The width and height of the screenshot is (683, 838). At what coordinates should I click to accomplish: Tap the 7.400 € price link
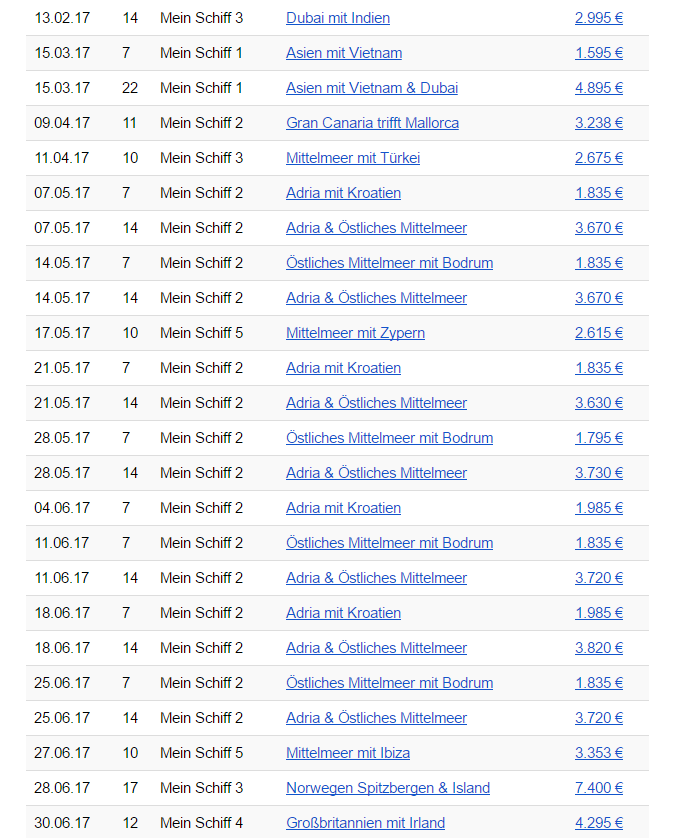598,788
